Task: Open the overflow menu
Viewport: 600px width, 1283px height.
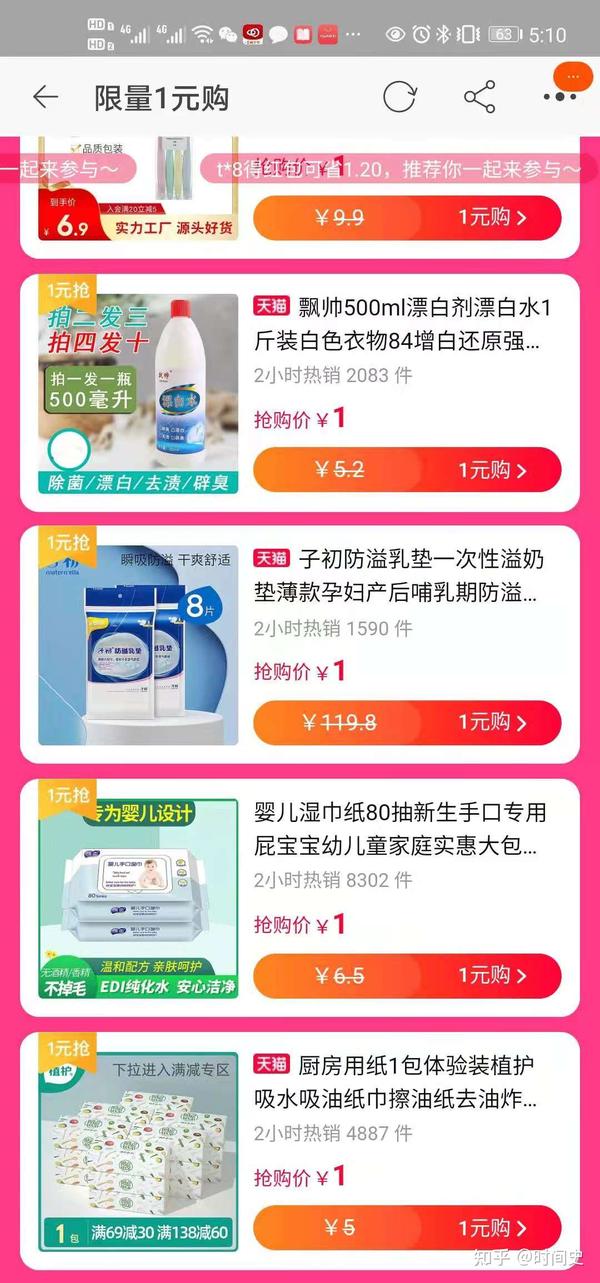Action: coord(559,97)
